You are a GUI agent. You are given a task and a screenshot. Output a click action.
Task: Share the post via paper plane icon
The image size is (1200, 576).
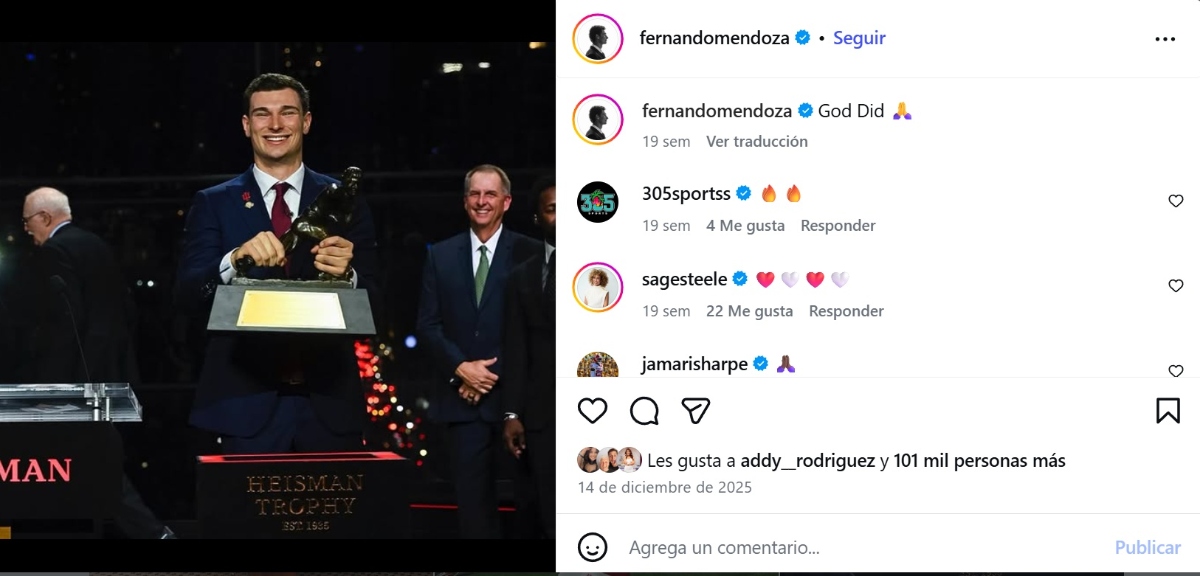coord(695,410)
